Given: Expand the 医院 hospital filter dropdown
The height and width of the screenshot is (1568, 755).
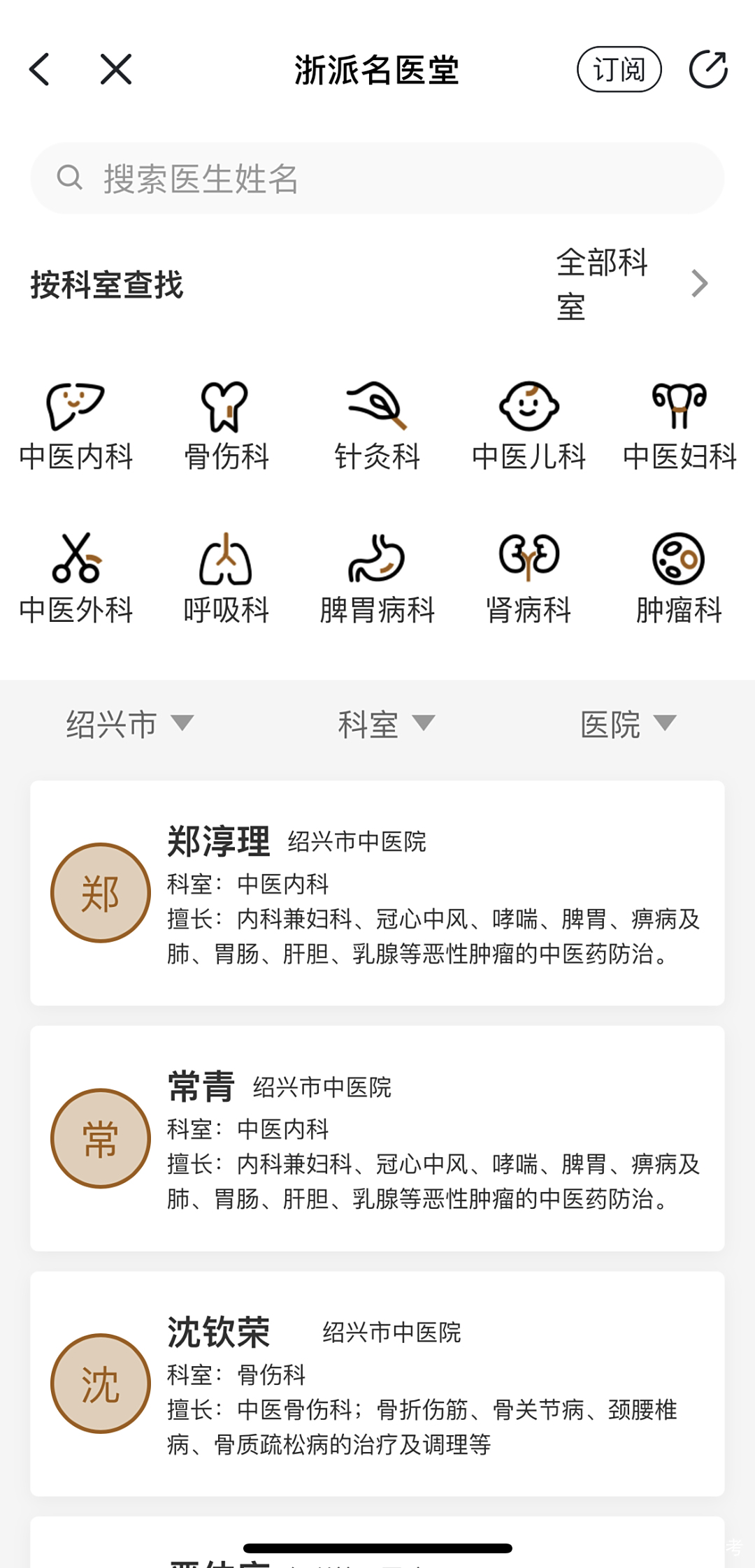Looking at the screenshot, I should click(628, 724).
